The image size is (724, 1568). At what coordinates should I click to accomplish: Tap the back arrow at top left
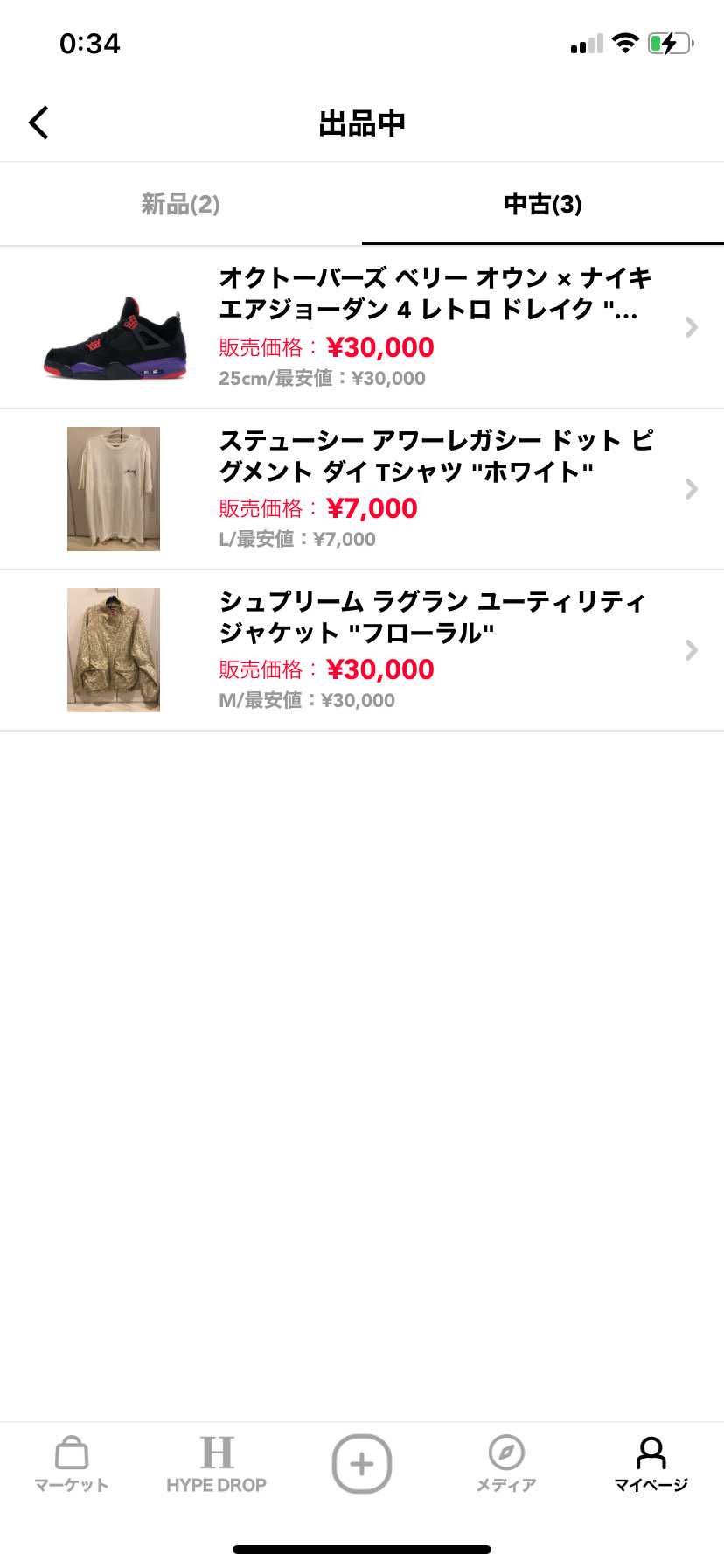[38, 122]
